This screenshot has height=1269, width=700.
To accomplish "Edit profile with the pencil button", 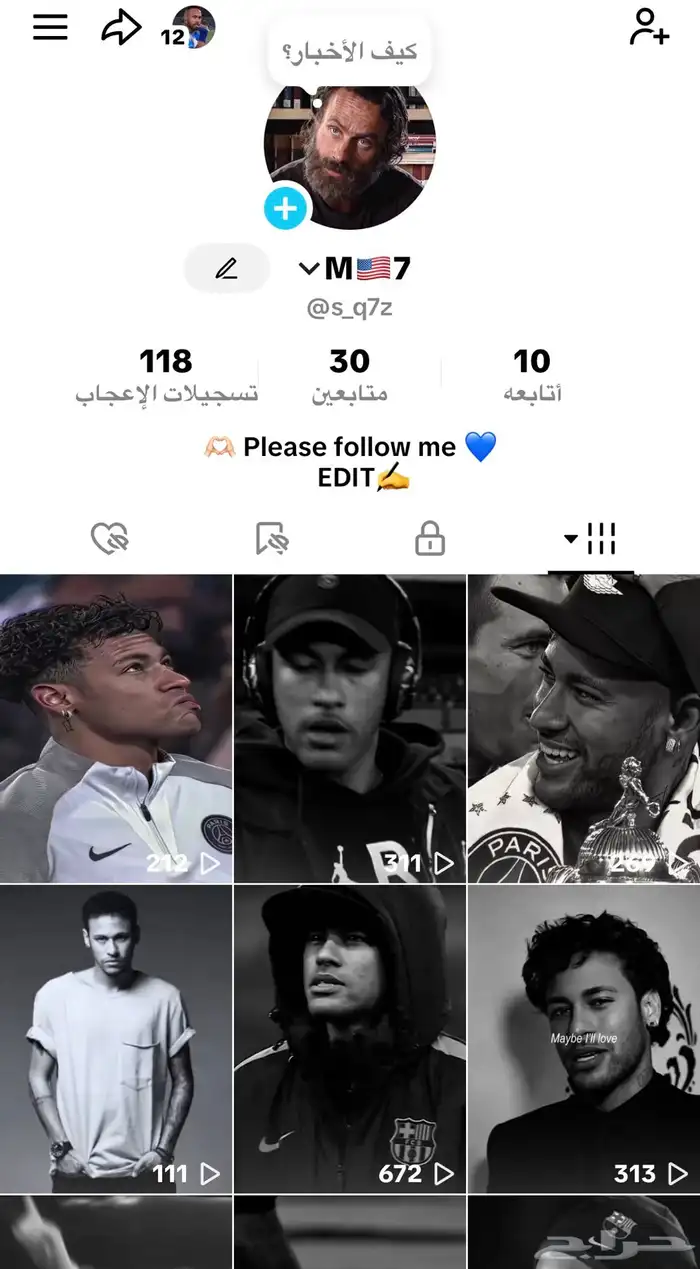I will pyautogui.click(x=227, y=268).
